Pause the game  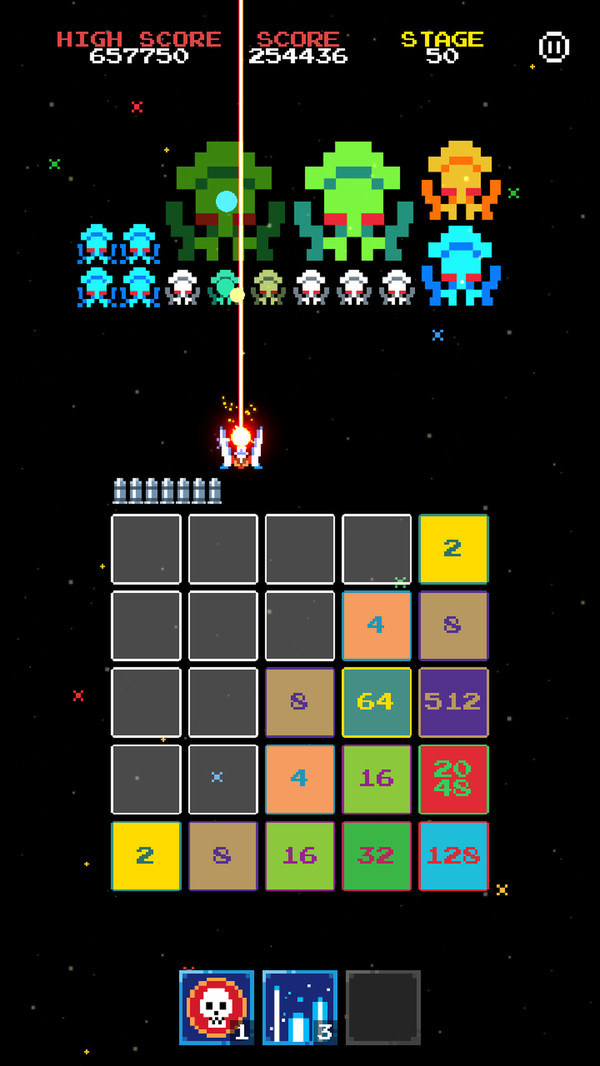point(553,47)
